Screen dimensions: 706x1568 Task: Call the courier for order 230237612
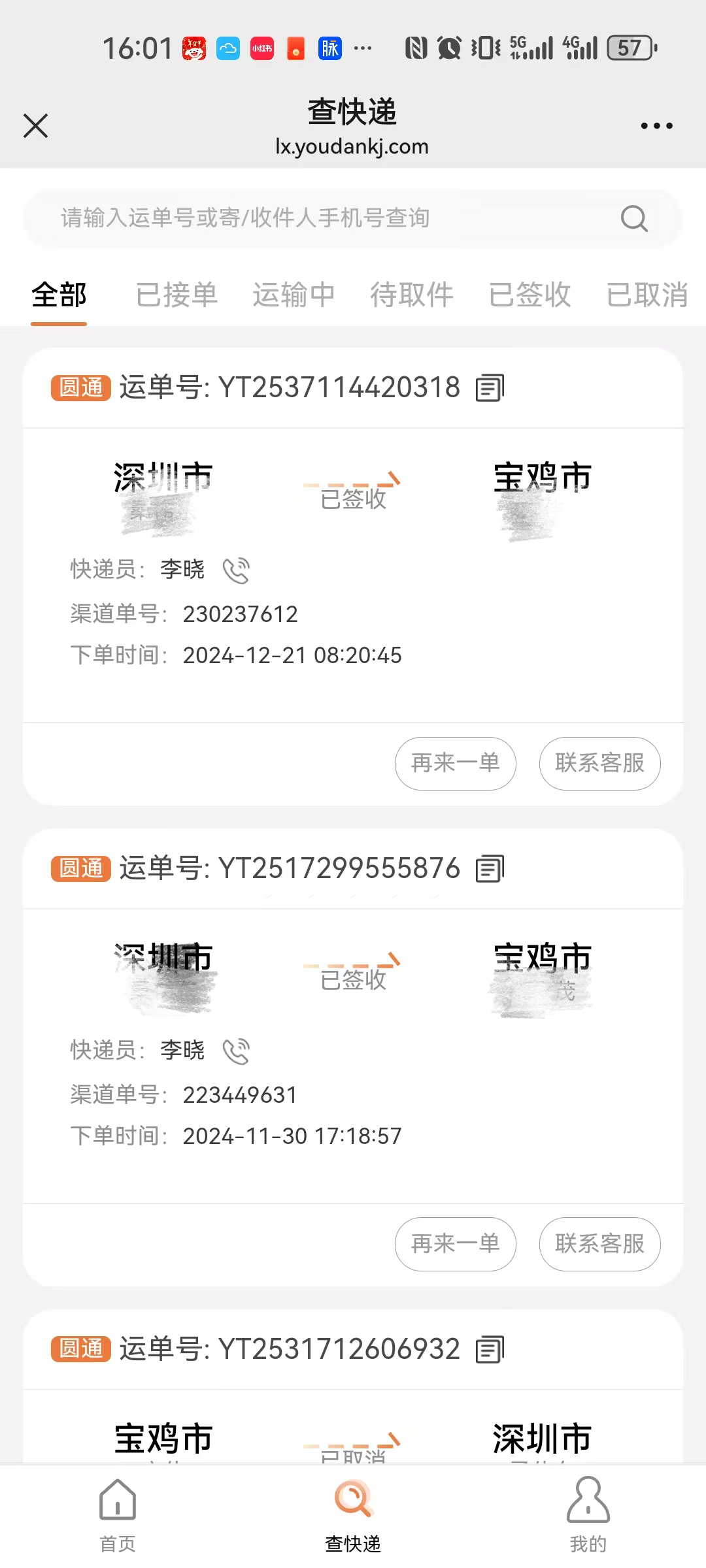point(236,570)
